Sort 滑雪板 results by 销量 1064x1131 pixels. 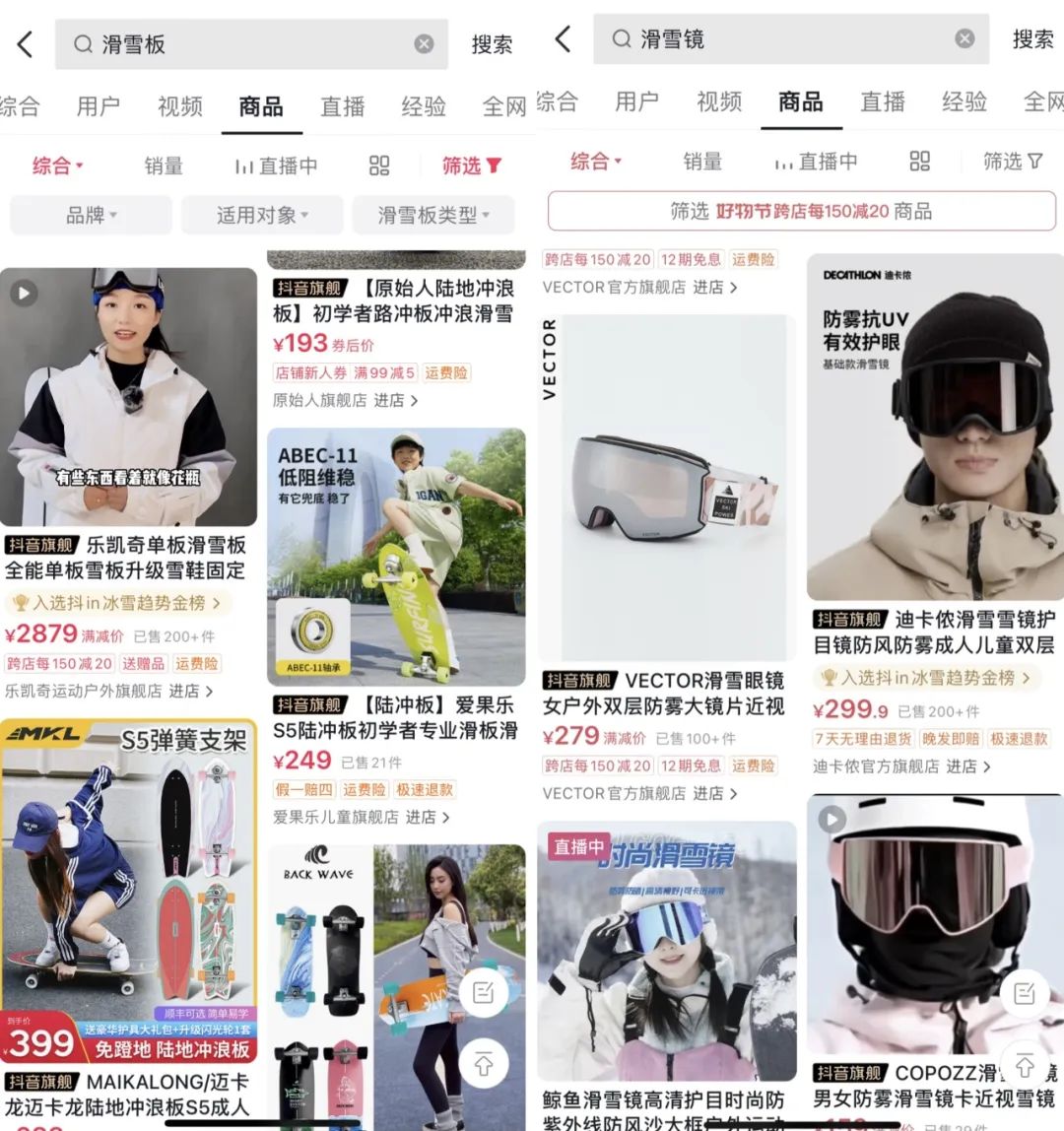click(164, 166)
